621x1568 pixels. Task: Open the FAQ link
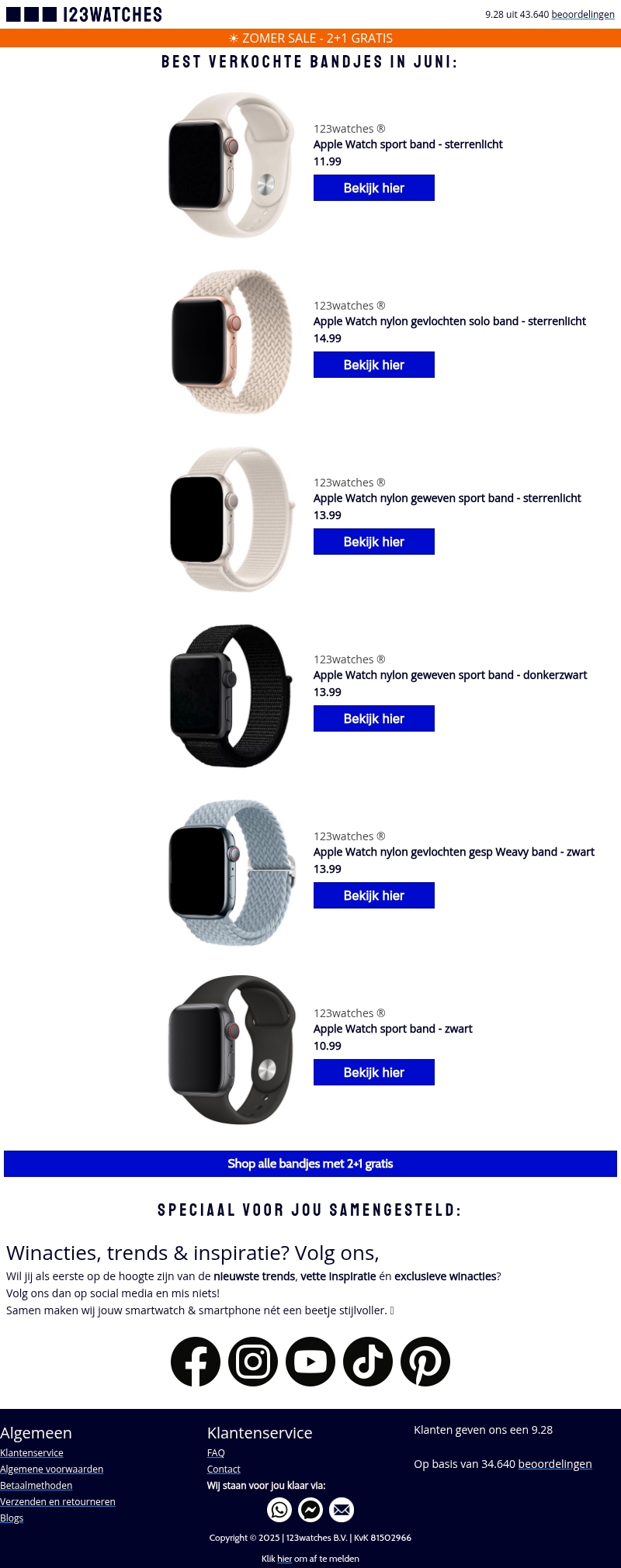click(216, 1453)
